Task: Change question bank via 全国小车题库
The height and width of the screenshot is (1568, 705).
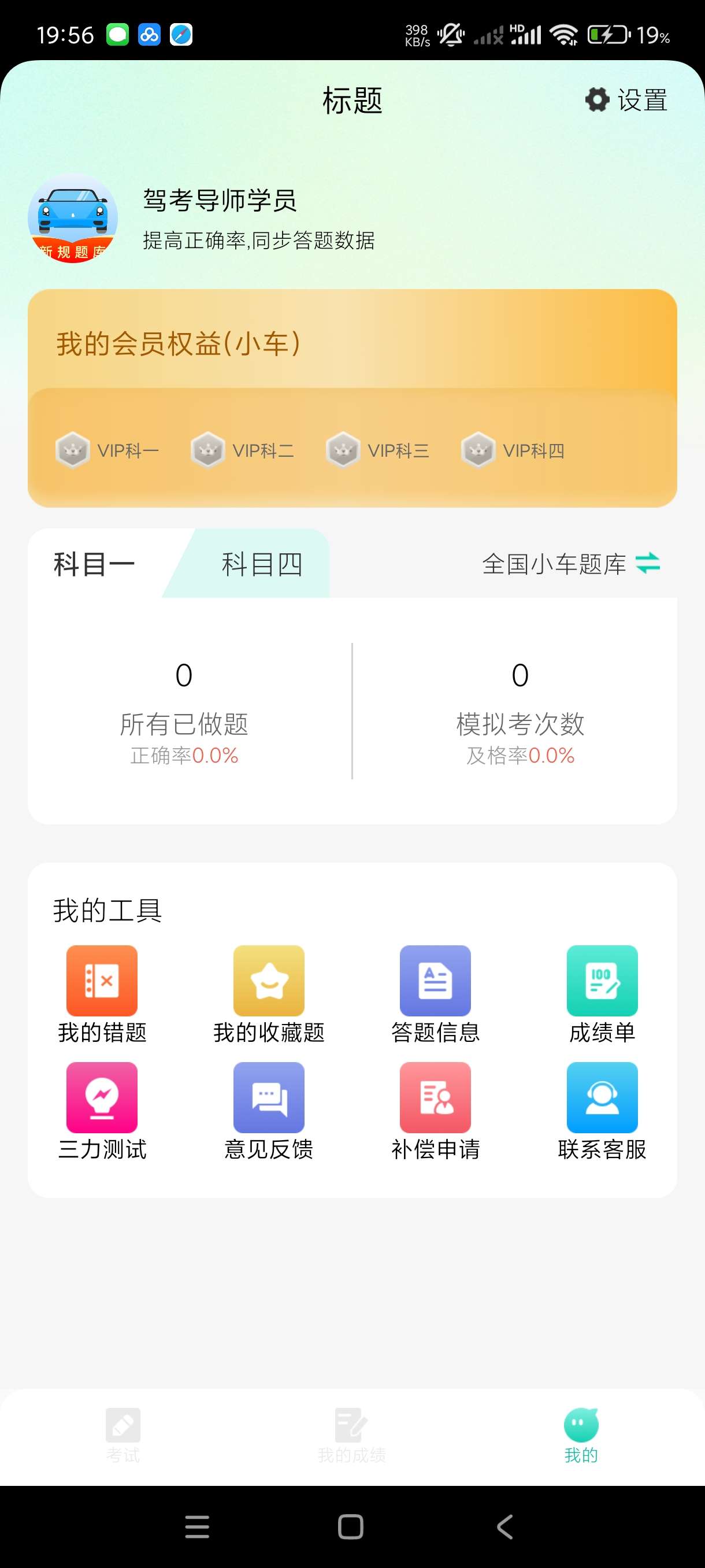Action: [x=570, y=564]
